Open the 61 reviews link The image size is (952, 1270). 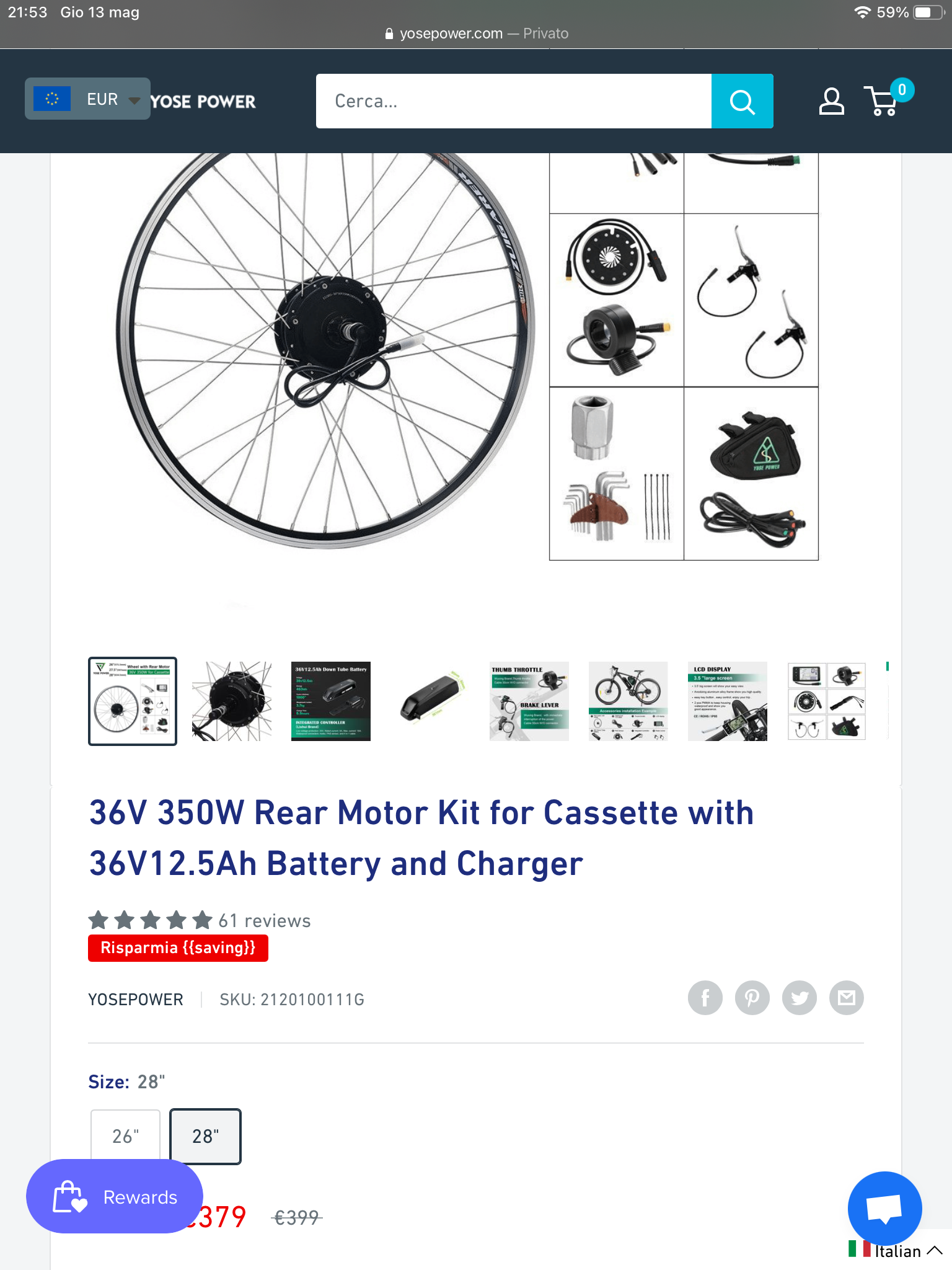point(264,921)
